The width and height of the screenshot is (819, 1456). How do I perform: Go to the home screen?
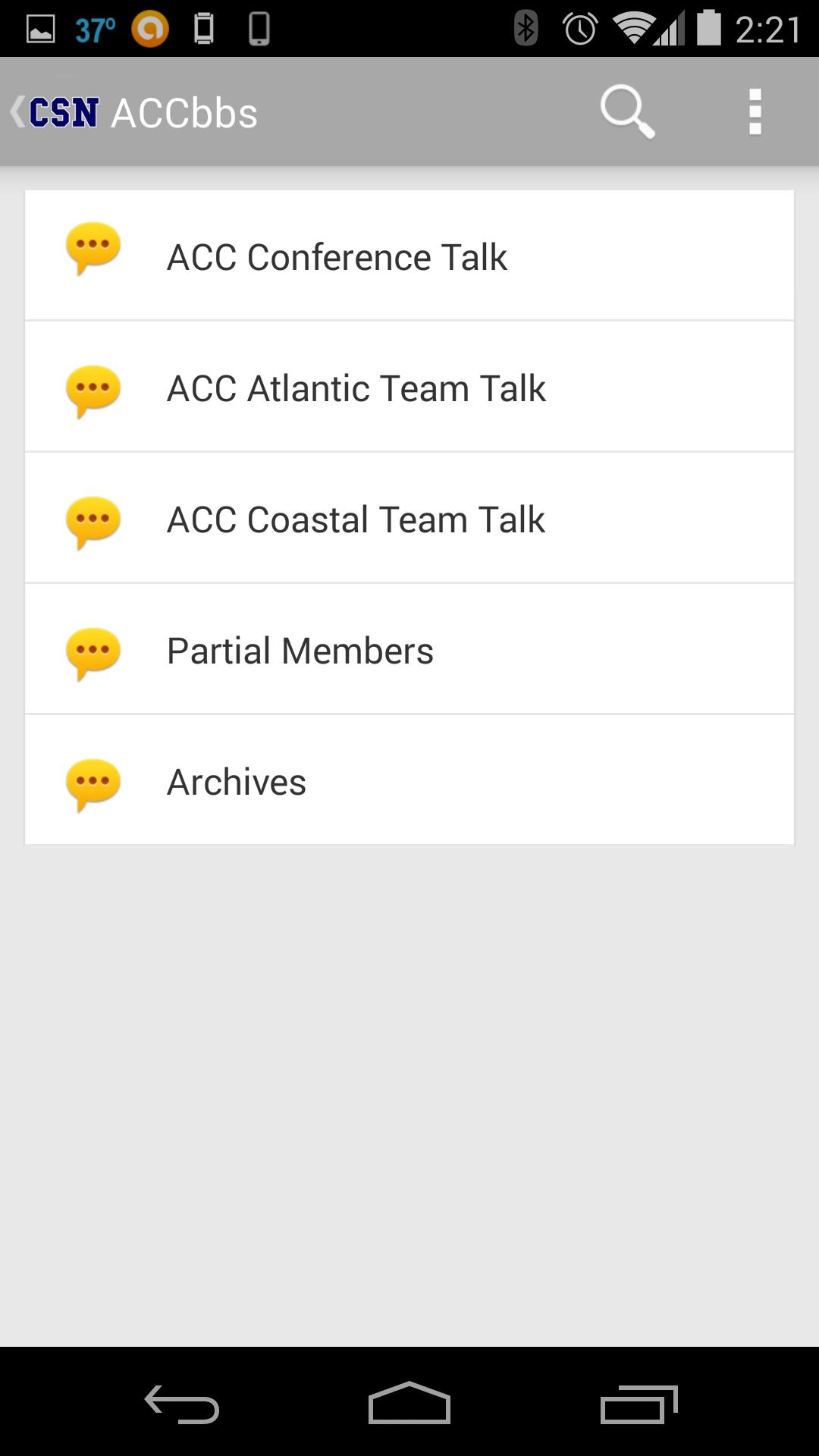(x=409, y=1404)
